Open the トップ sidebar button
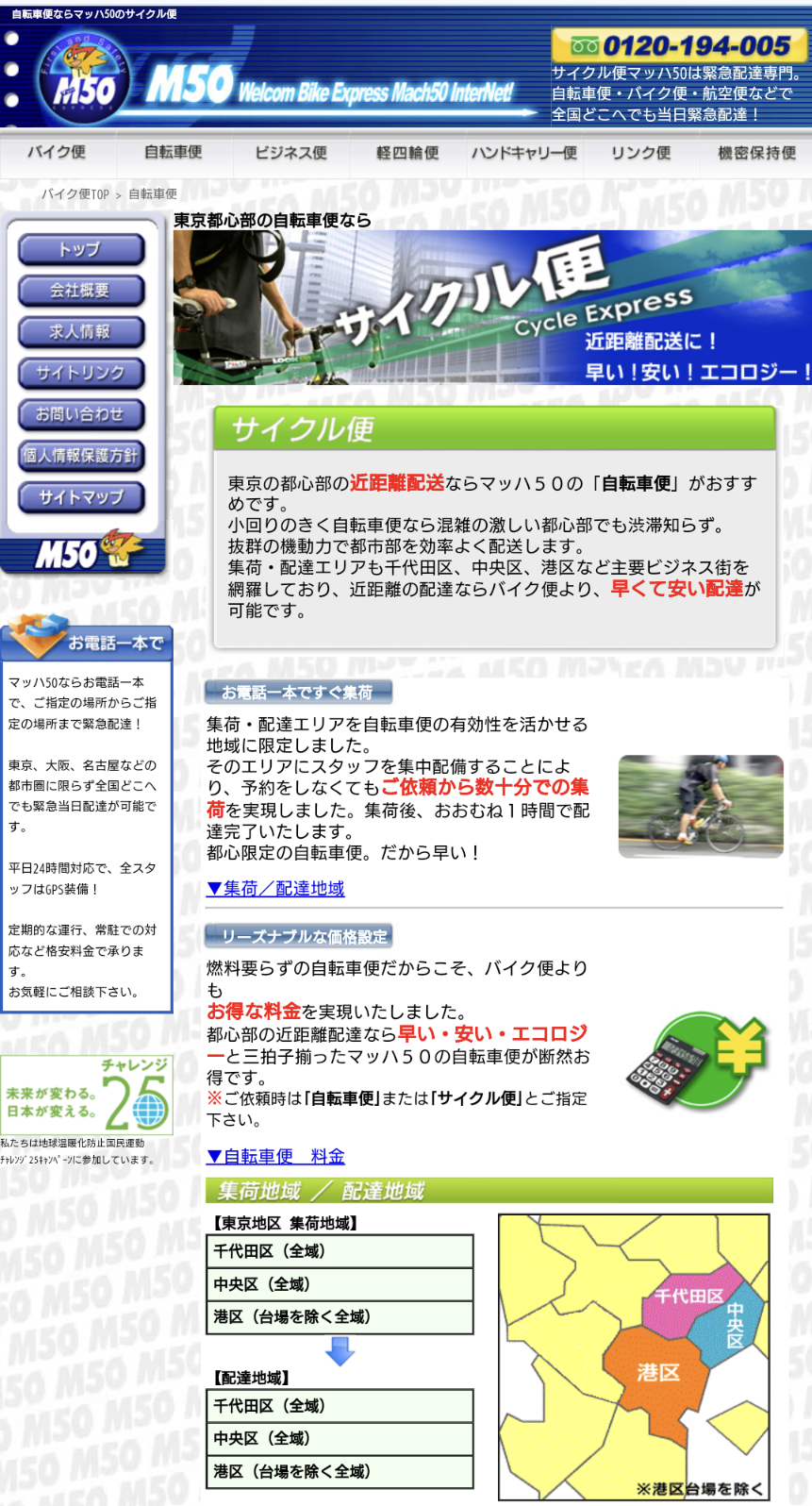Screen dimensions: 812x1506 (x=81, y=250)
